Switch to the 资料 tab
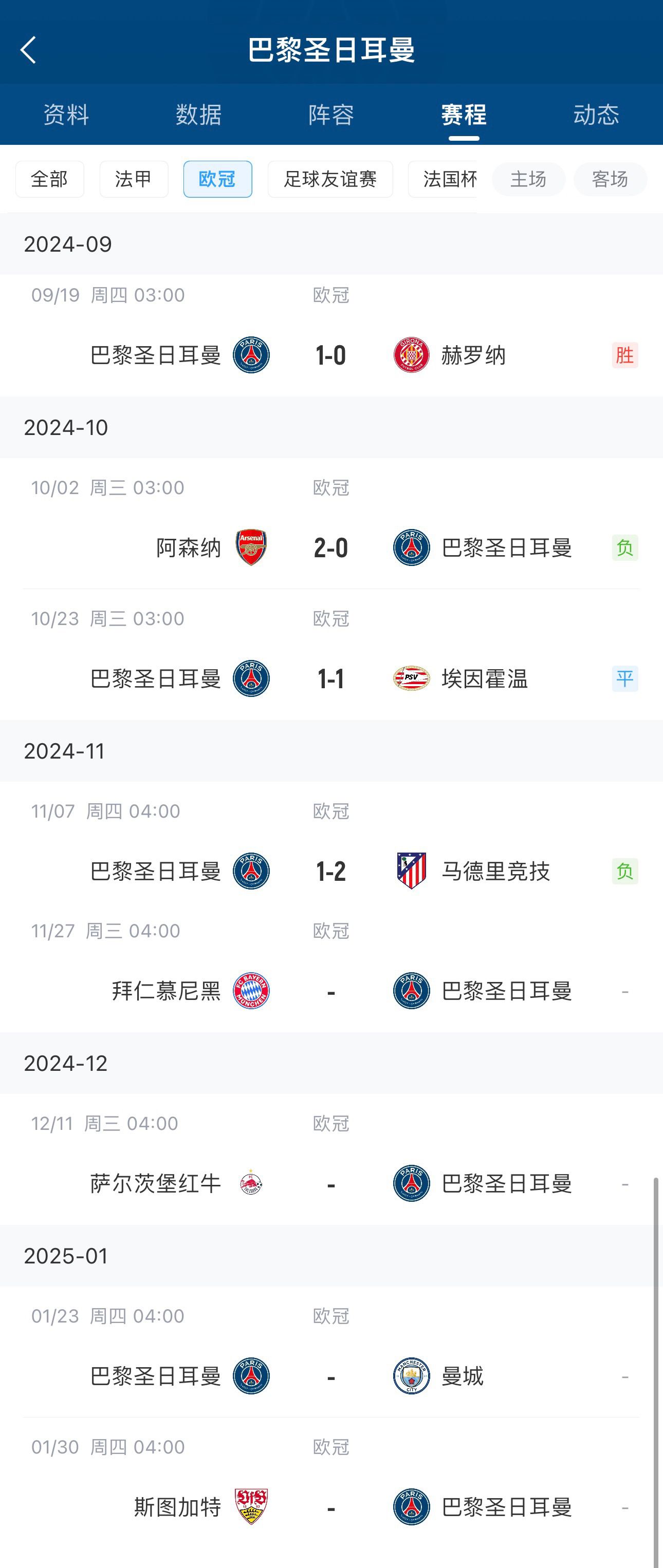663x1568 pixels. point(66,115)
